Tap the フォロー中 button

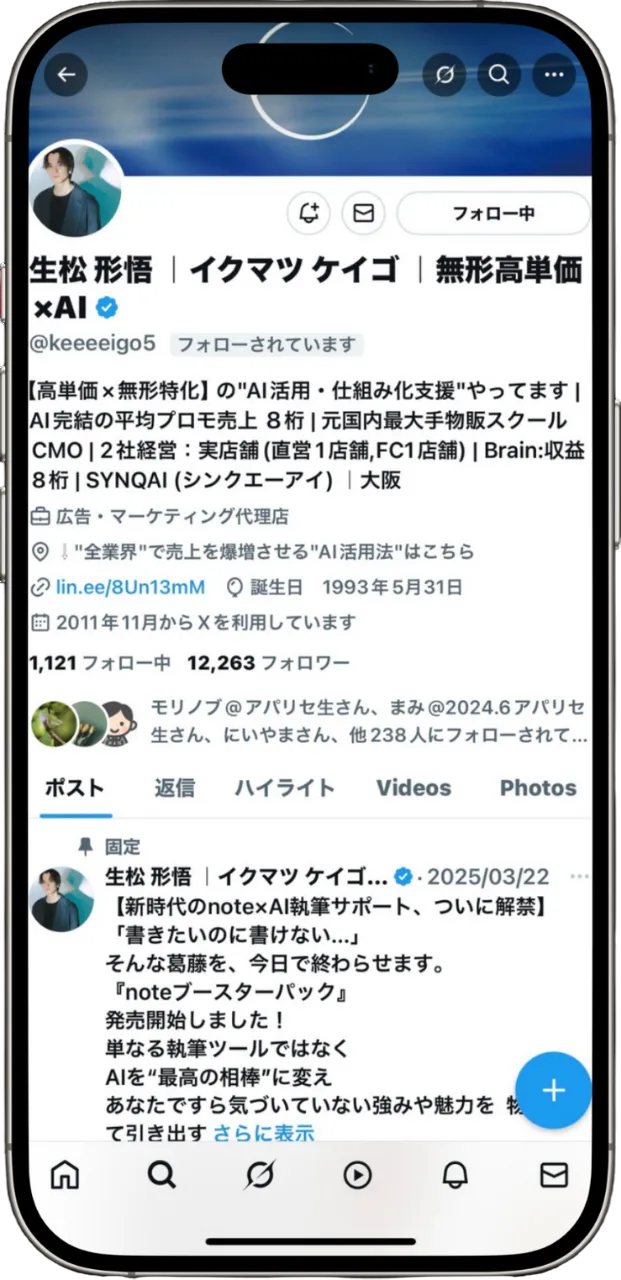click(x=493, y=213)
